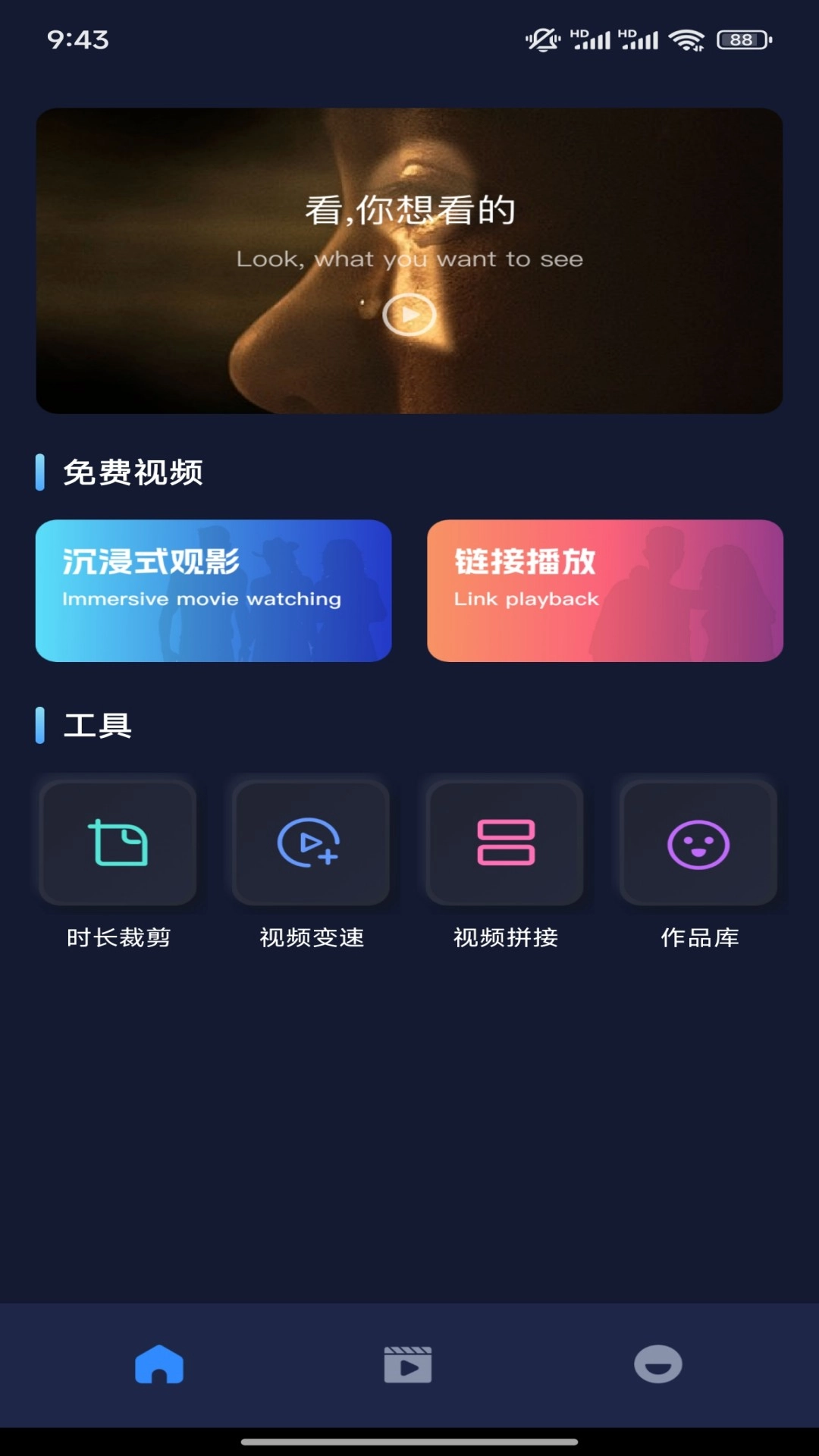Tap the 工具 section header
The height and width of the screenshot is (1456, 819).
tap(99, 726)
